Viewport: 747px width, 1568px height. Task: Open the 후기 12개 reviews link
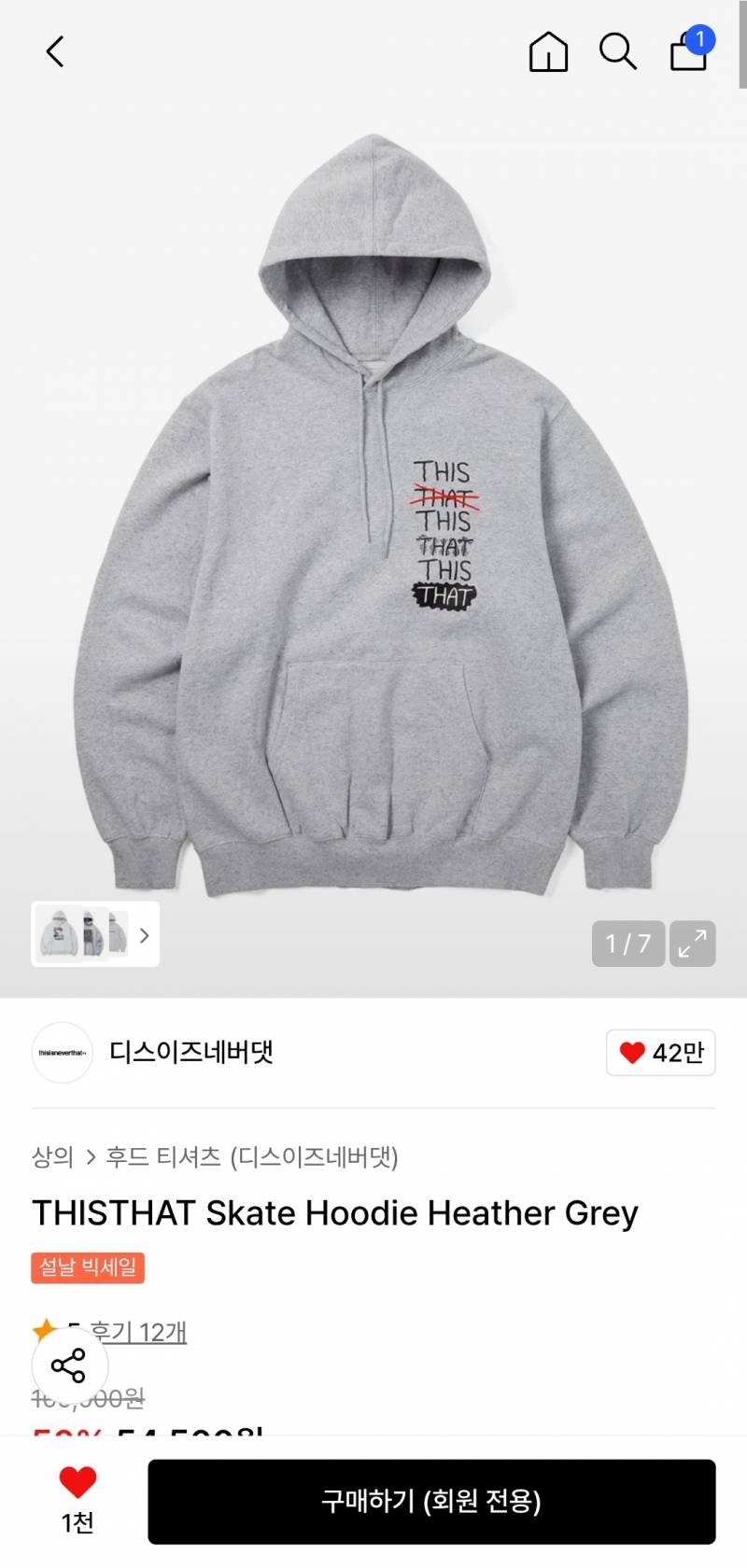[x=138, y=1332]
